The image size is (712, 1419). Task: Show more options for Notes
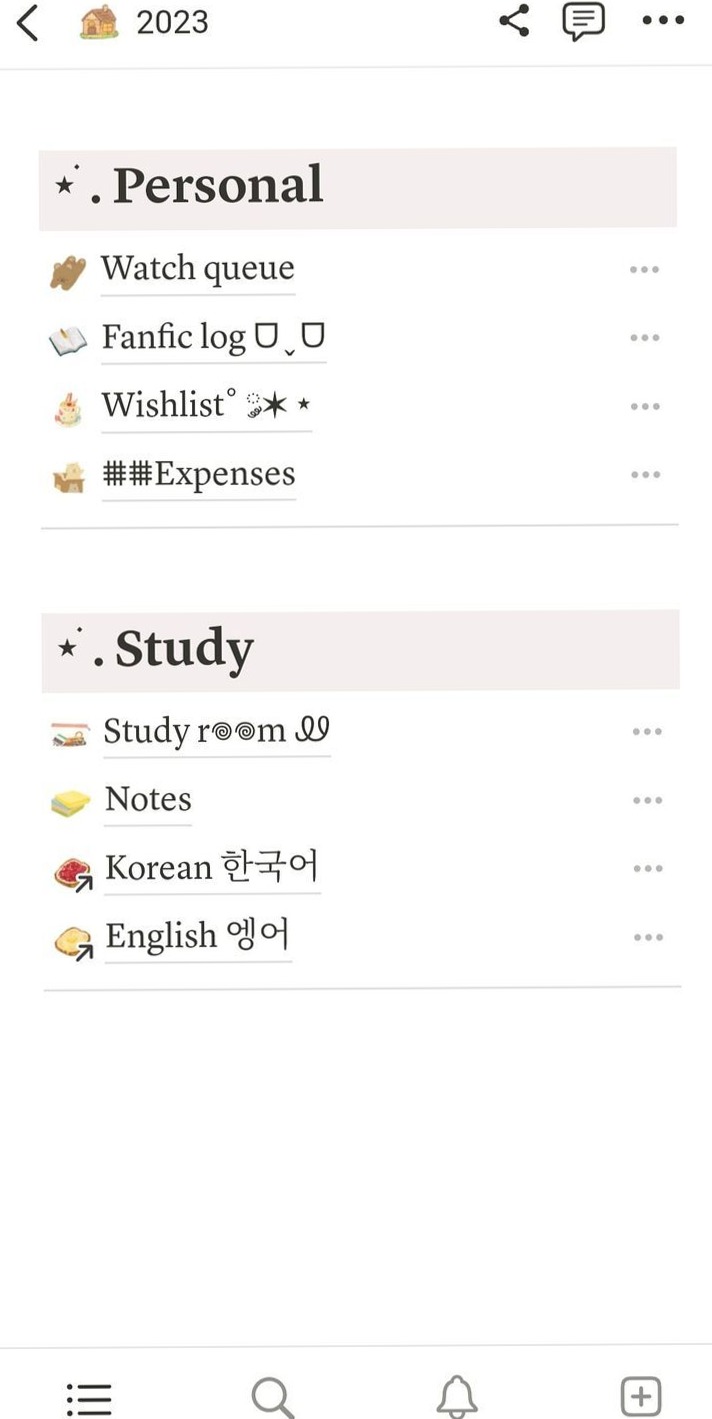click(x=647, y=801)
